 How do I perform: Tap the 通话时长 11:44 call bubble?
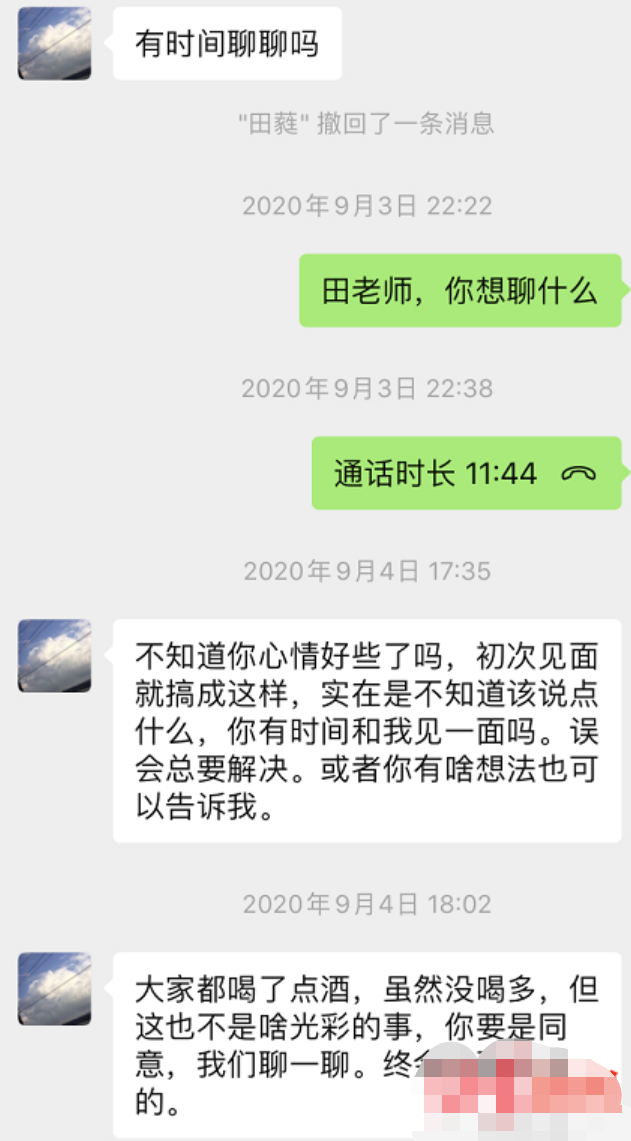tap(467, 473)
